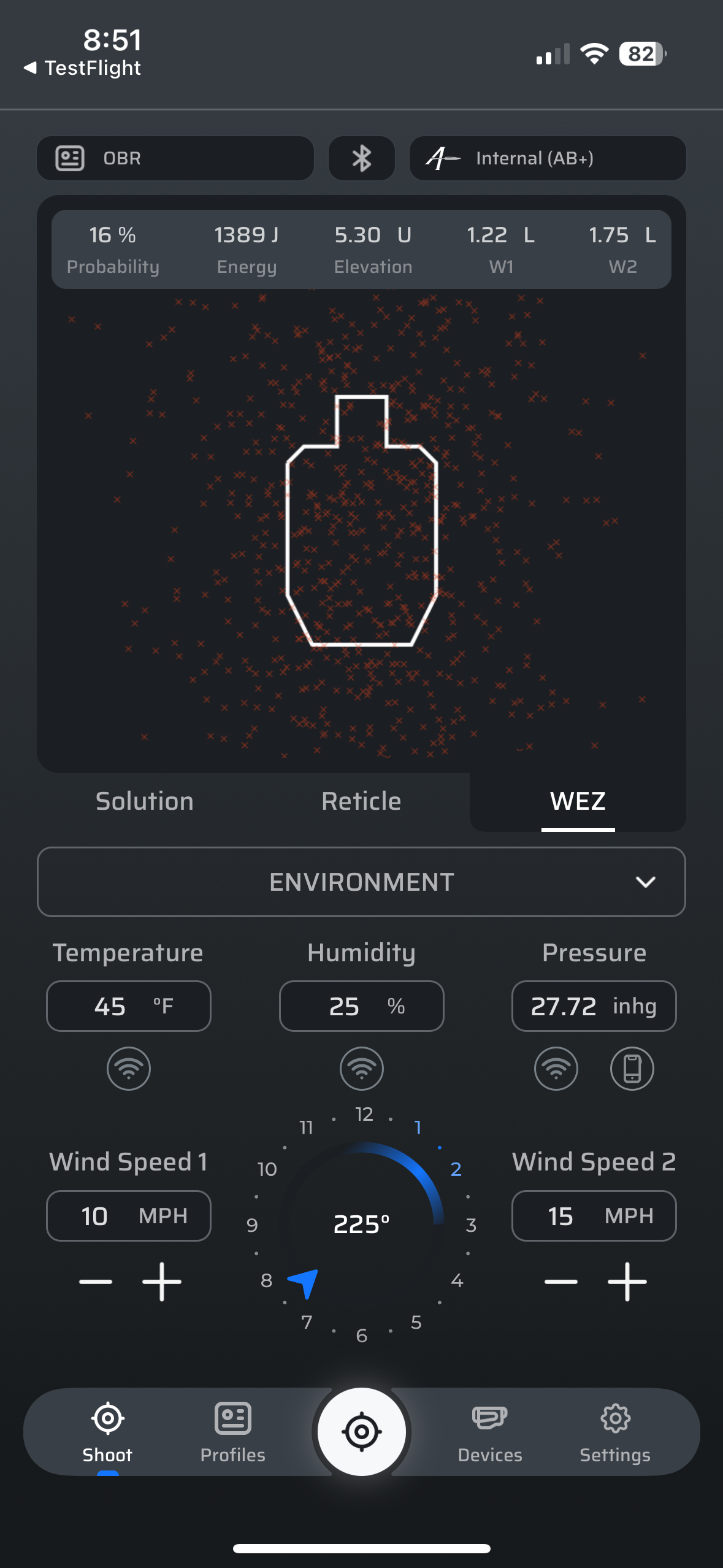This screenshot has height=1568, width=723.
Task: Switch to the Reticle tab
Action: point(361,801)
